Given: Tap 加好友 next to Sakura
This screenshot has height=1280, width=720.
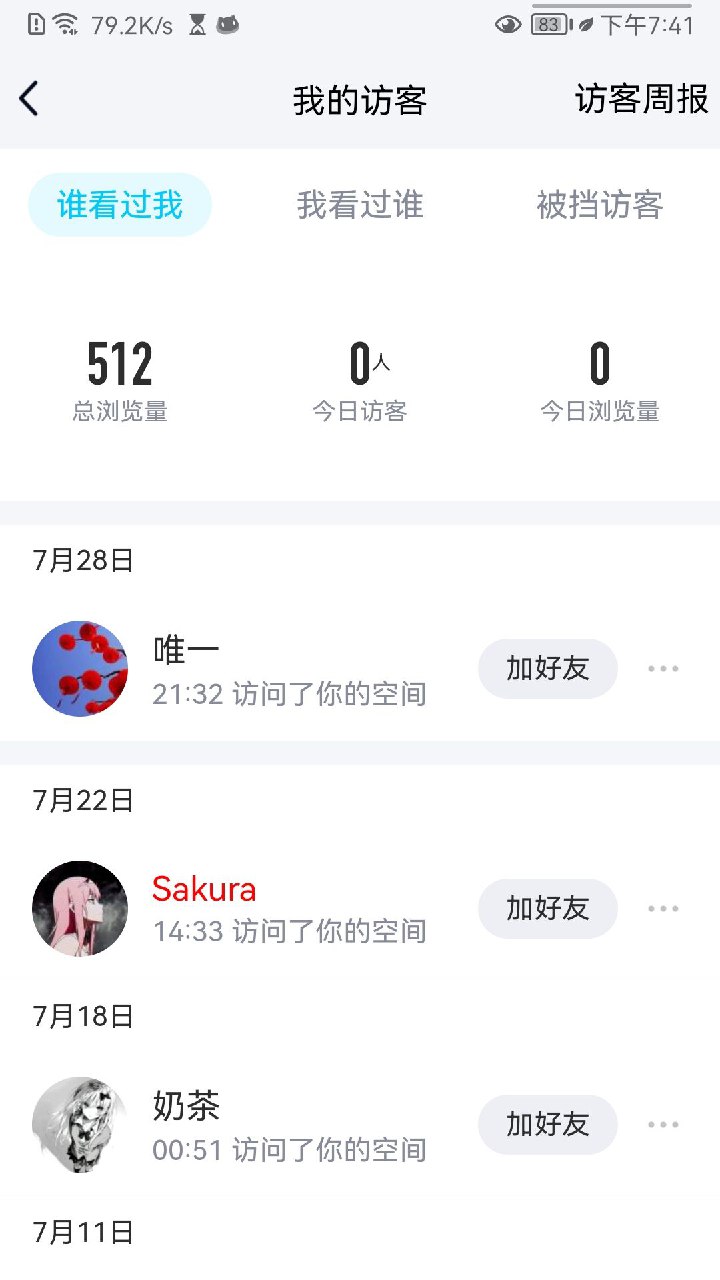Looking at the screenshot, I should [547, 908].
